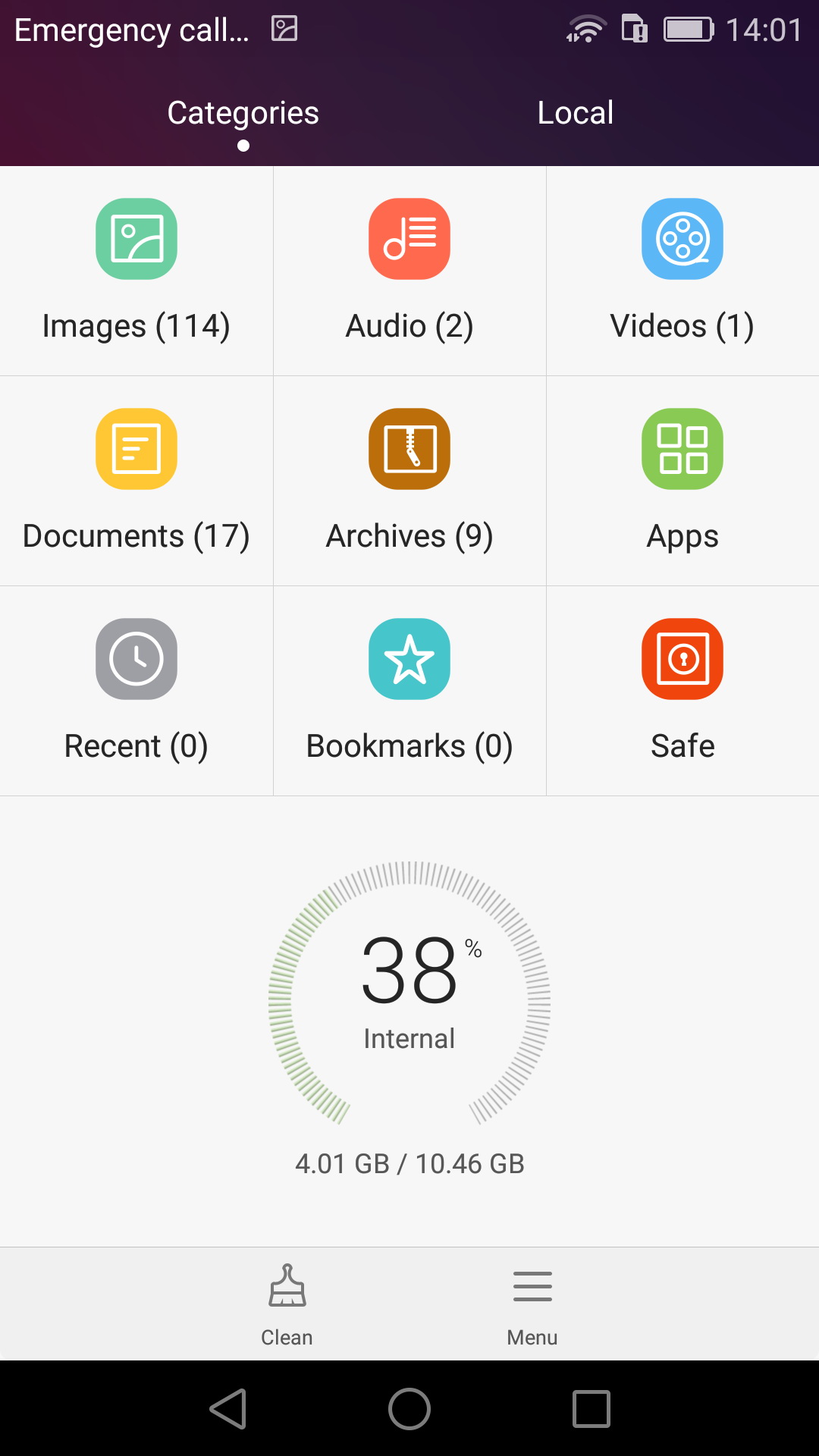
Task: Open the Images category
Action: tap(136, 271)
